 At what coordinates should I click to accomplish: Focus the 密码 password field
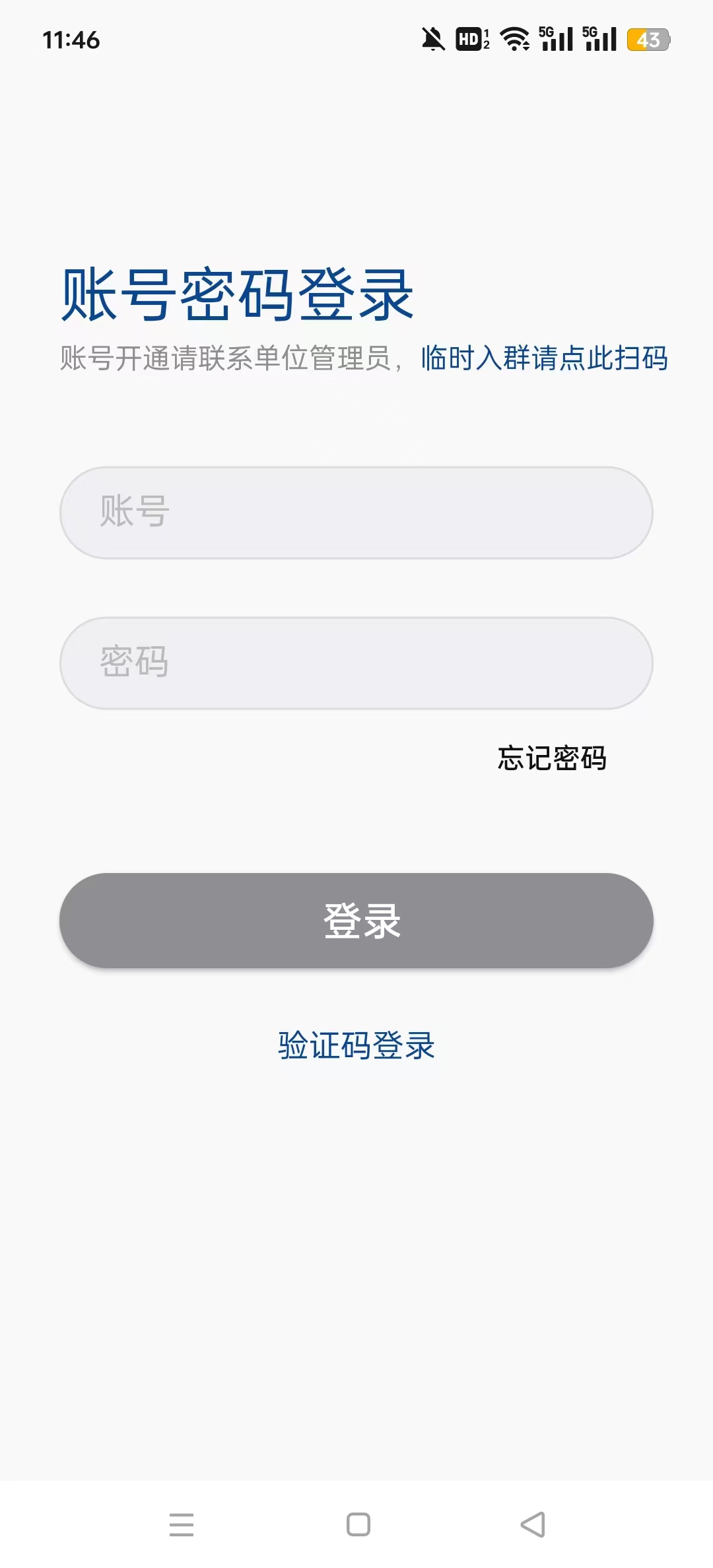[356, 663]
